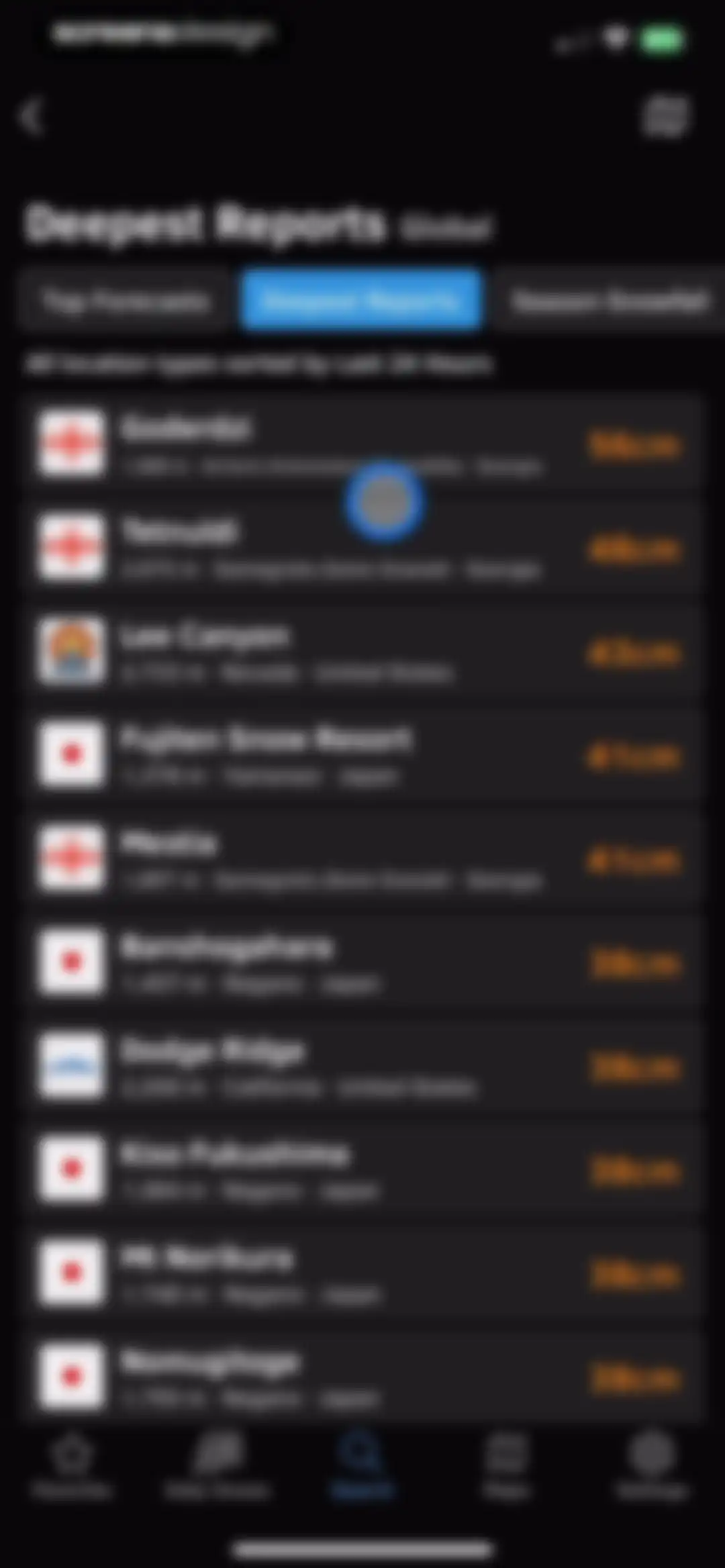View the Fujiten Snow Resort report
The width and height of the screenshot is (725, 1568).
point(362,755)
